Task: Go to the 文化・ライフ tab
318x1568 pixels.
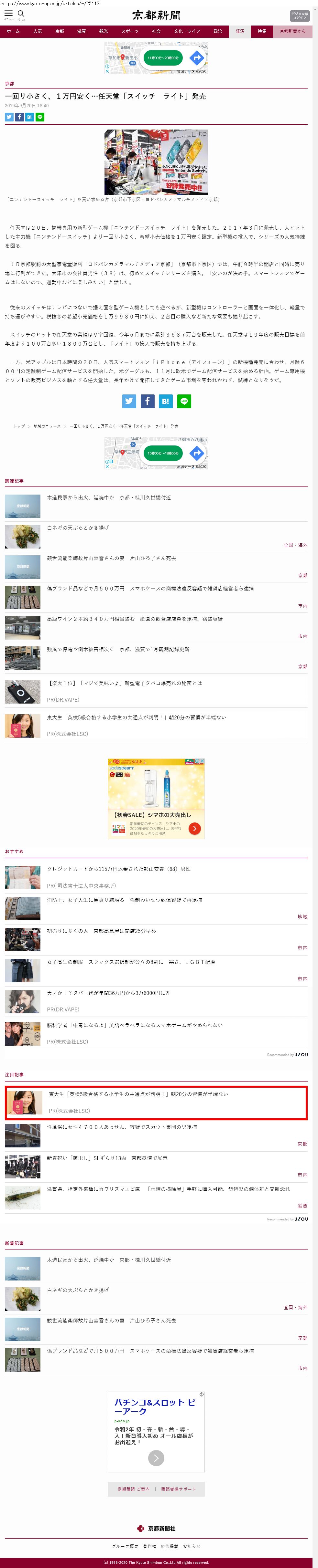Action: [x=187, y=31]
